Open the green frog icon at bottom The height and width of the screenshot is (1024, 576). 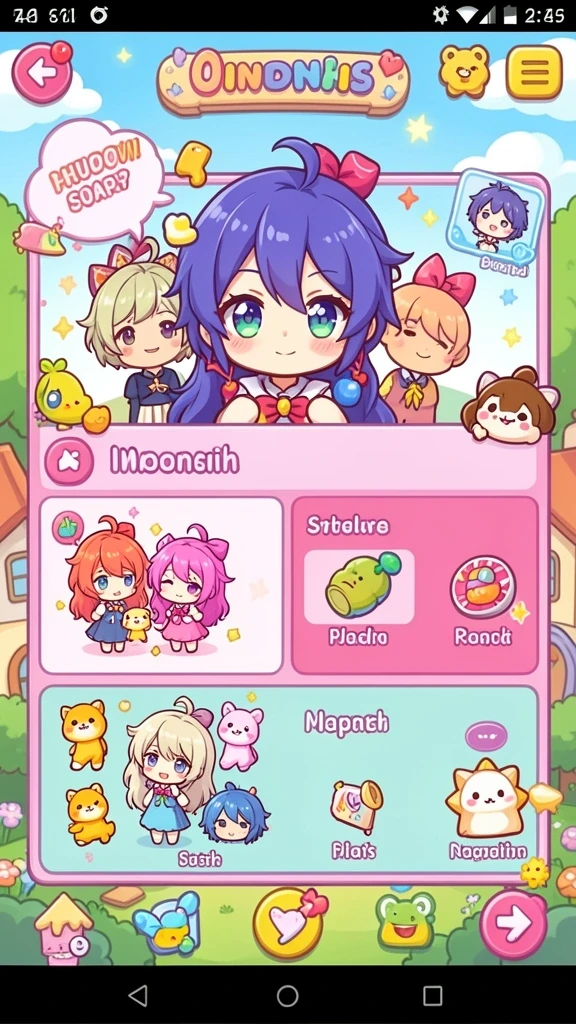pos(406,920)
